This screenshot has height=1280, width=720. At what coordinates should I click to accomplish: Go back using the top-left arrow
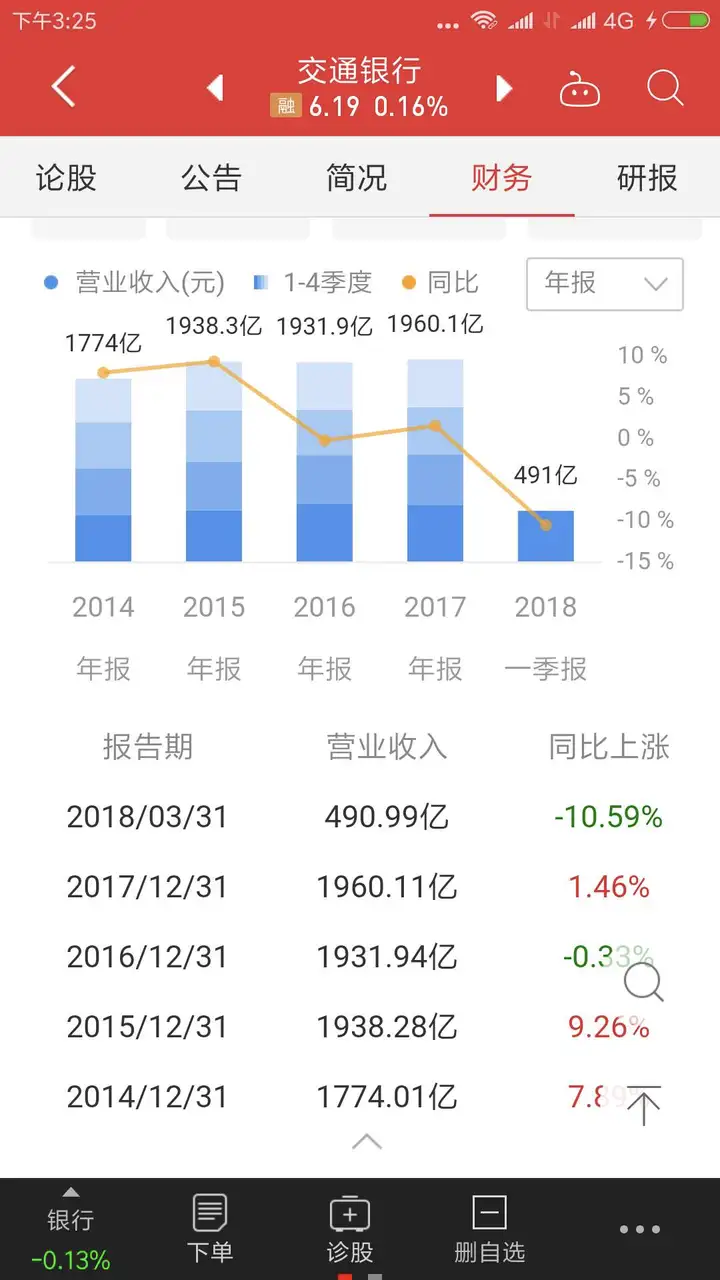(63, 87)
